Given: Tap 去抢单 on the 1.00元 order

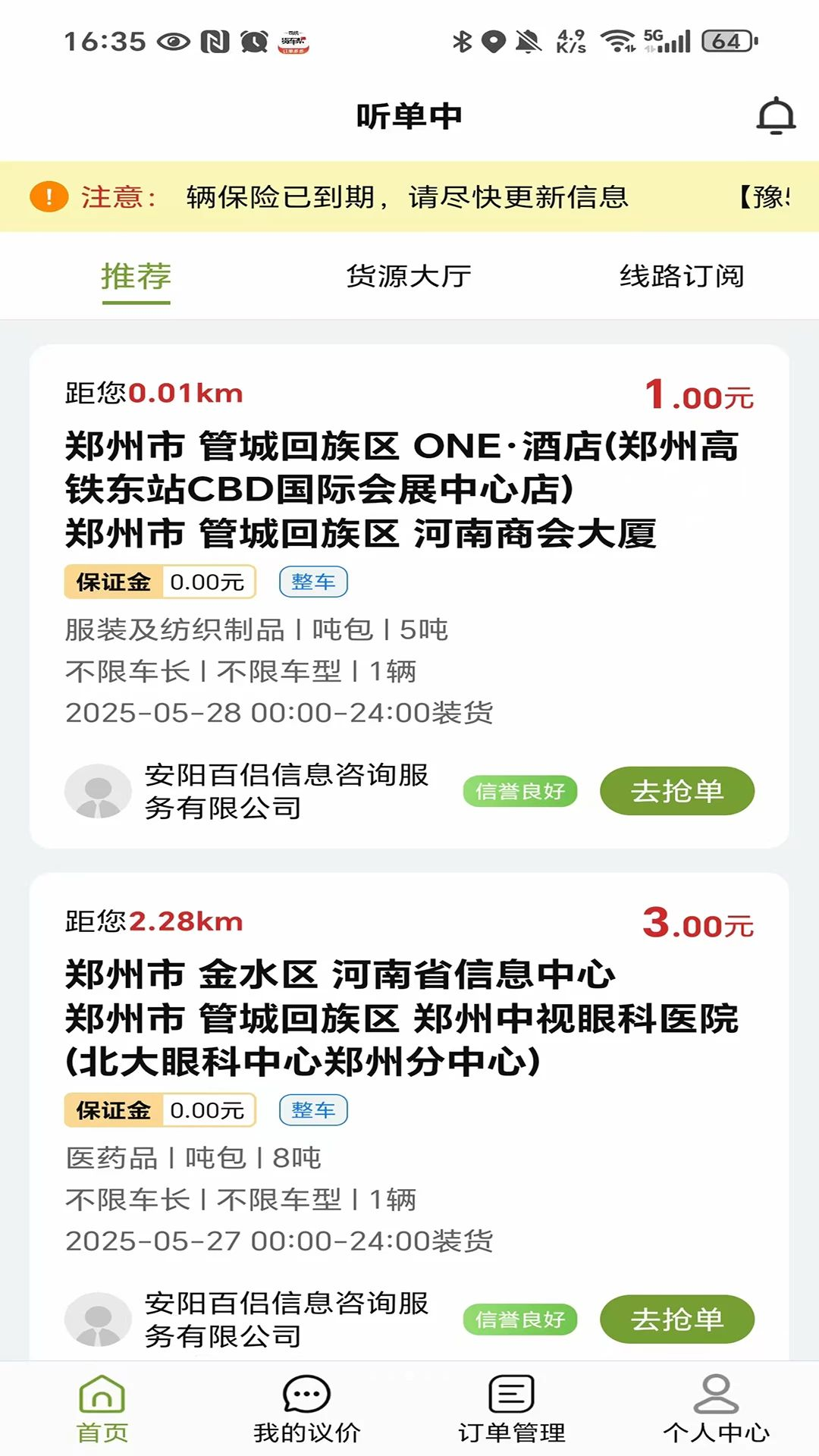Looking at the screenshot, I should (x=677, y=791).
